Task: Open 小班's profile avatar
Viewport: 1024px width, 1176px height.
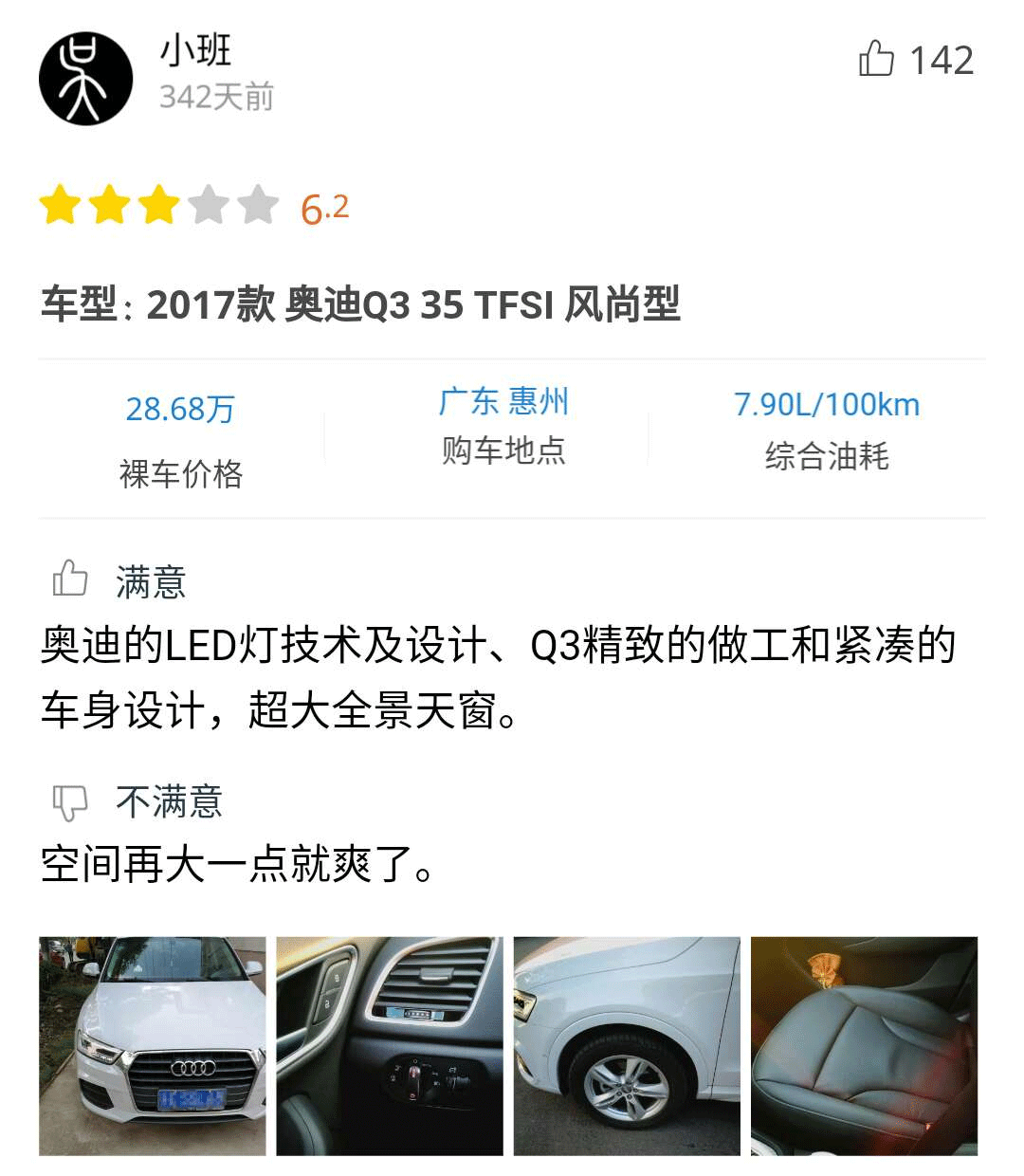Action: (85, 79)
